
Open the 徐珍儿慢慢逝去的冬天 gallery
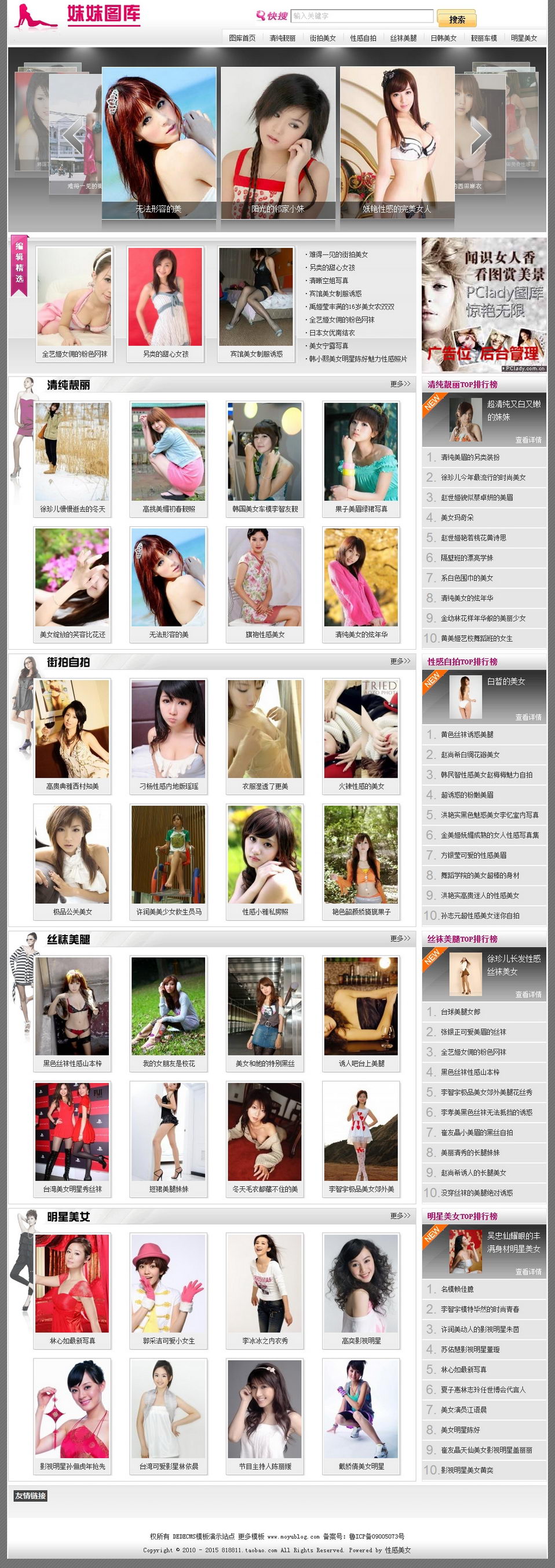tap(72, 509)
